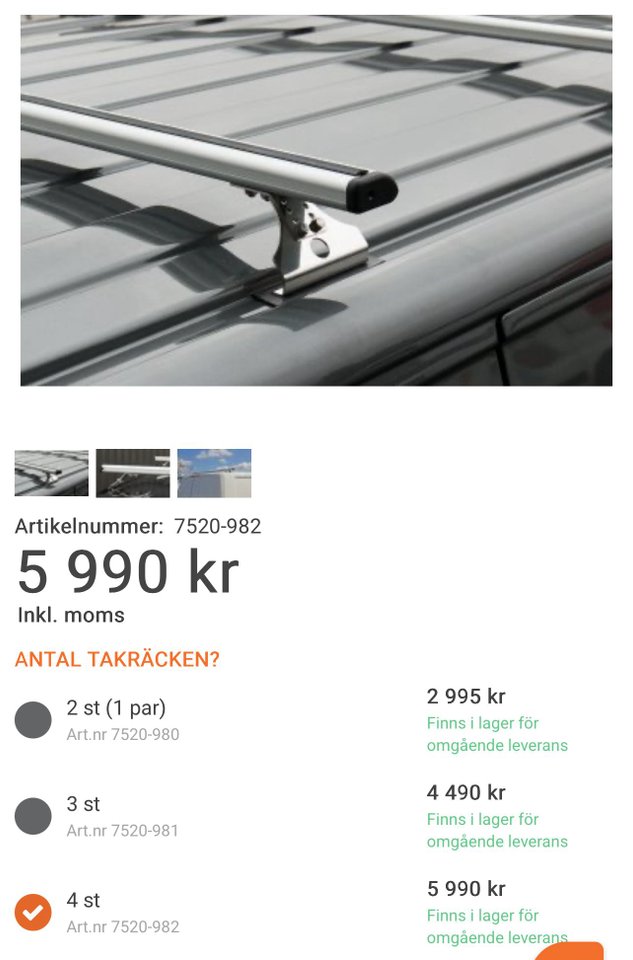
Task: View the third thumbnail with blue sky
Action: pos(214,473)
